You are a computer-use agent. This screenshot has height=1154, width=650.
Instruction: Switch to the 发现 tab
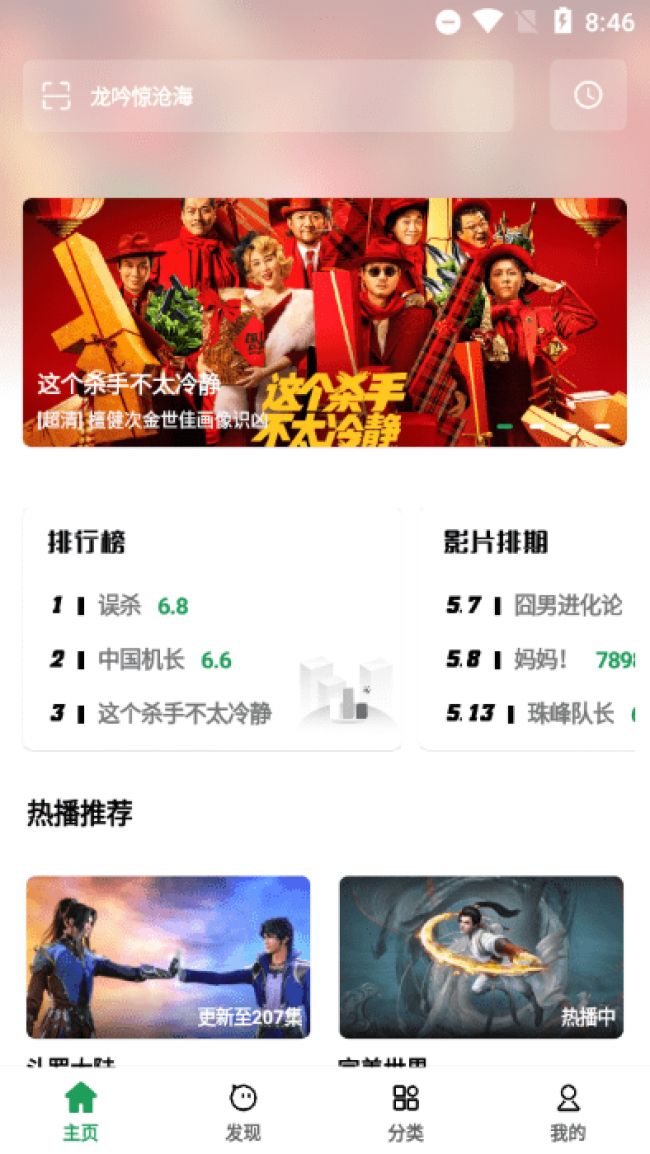click(x=243, y=1111)
